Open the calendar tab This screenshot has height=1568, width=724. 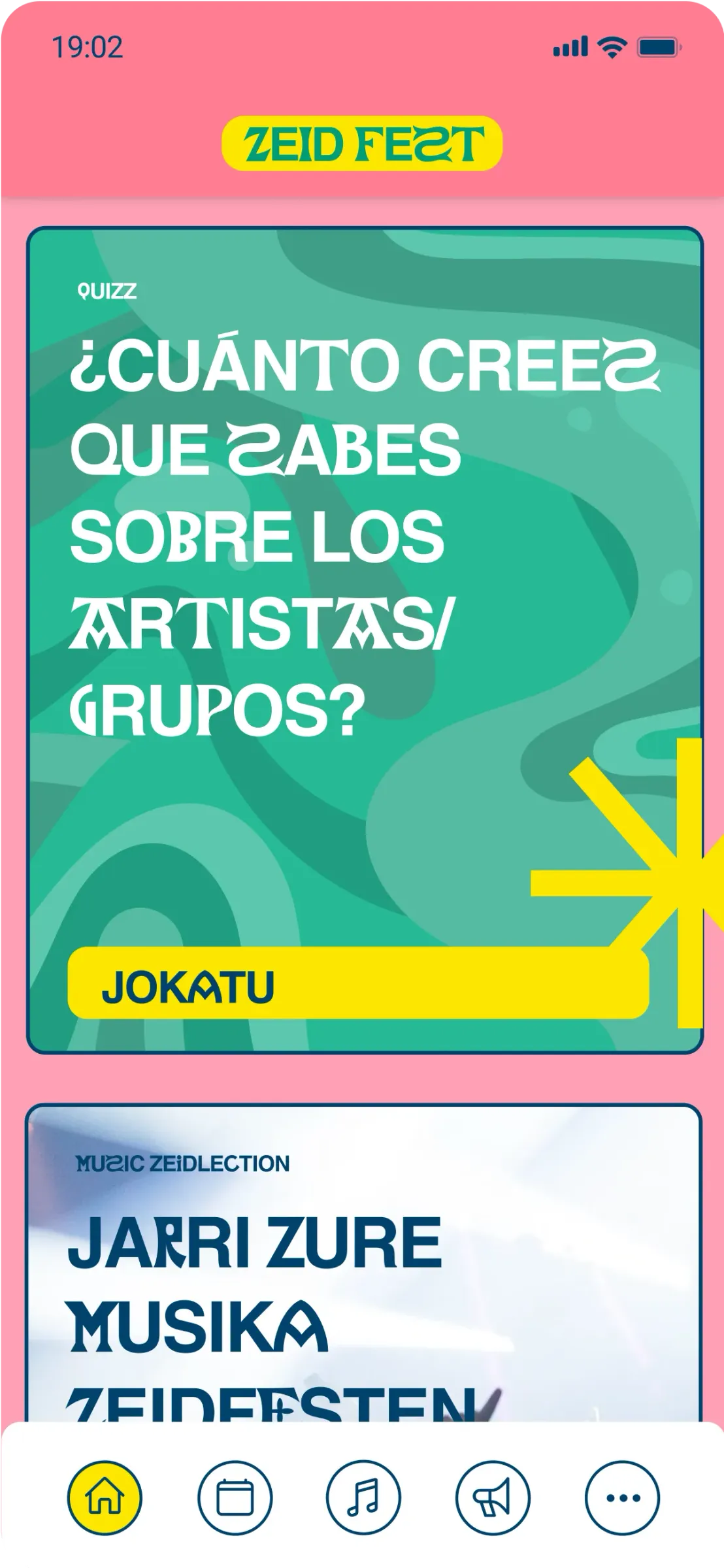(x=235, y=1498)
